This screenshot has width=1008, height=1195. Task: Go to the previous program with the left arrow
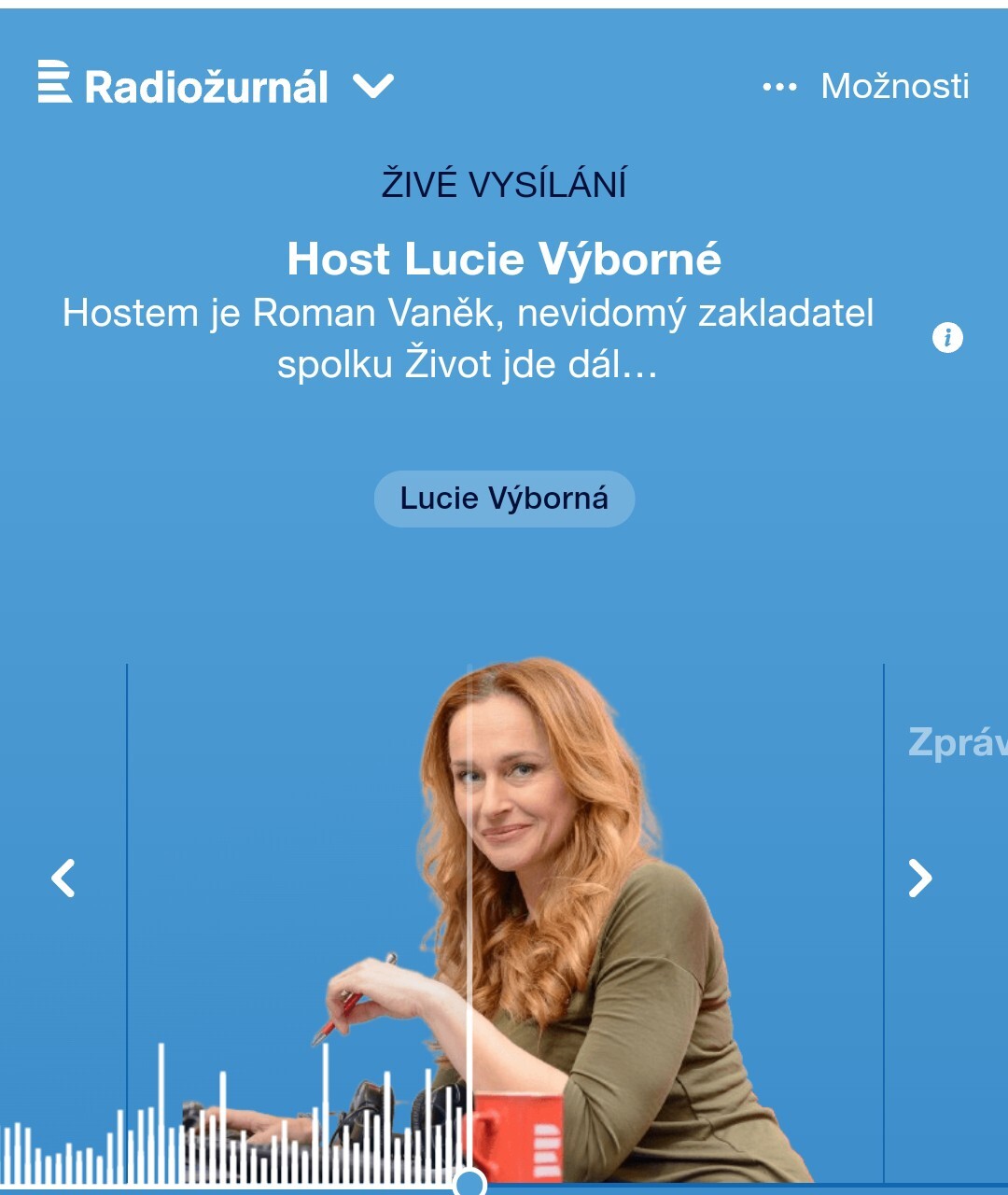coord(63,878)
